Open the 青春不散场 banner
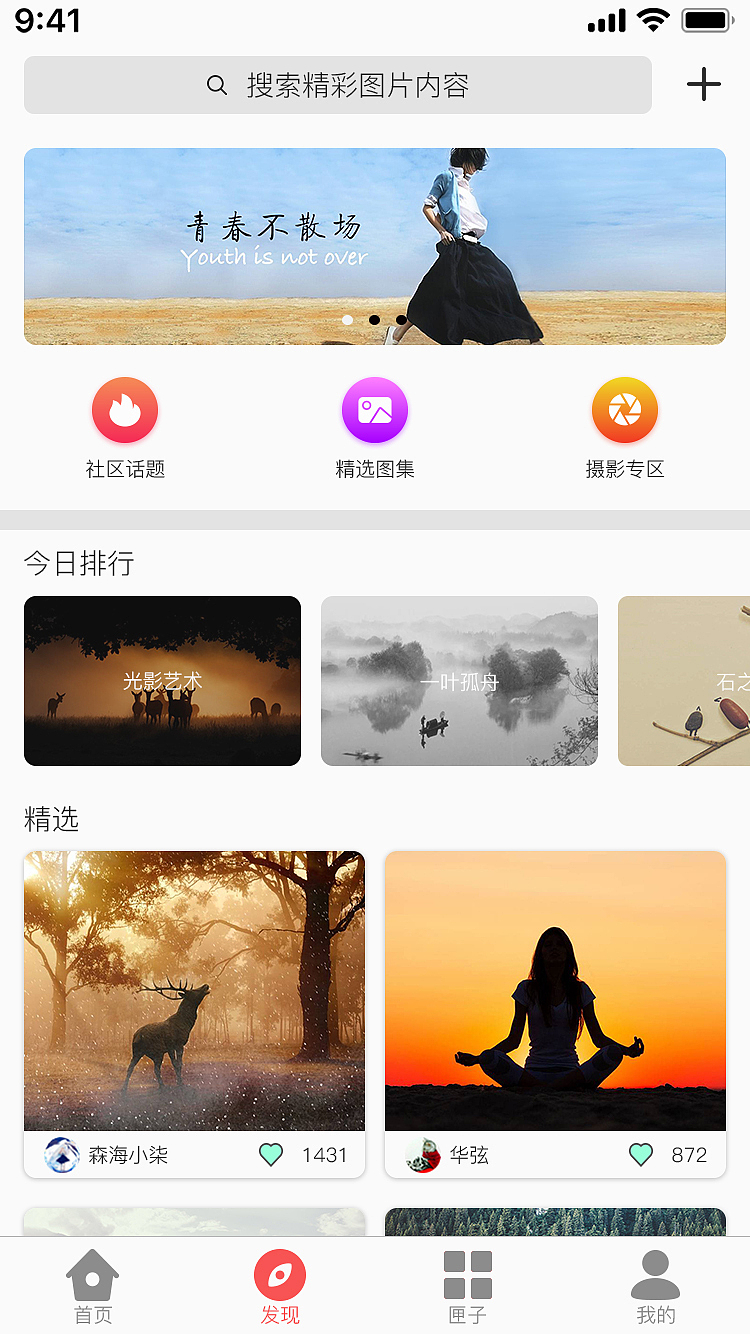This screenshot has height=1334, width=750. pos(374,246)
